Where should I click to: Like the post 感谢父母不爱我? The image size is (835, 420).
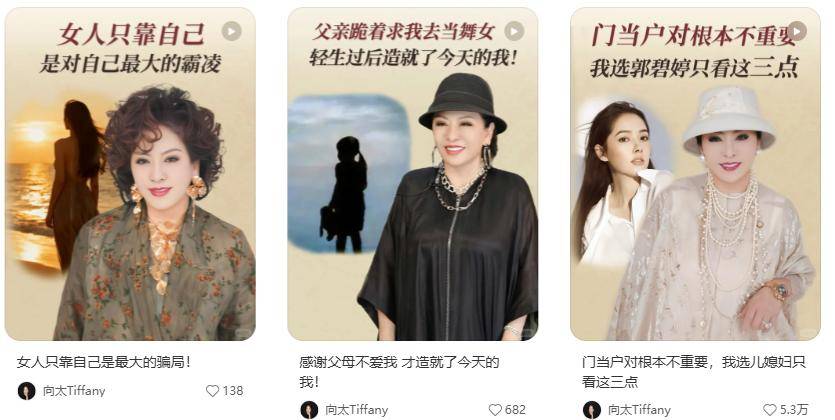tap(495, 410)
